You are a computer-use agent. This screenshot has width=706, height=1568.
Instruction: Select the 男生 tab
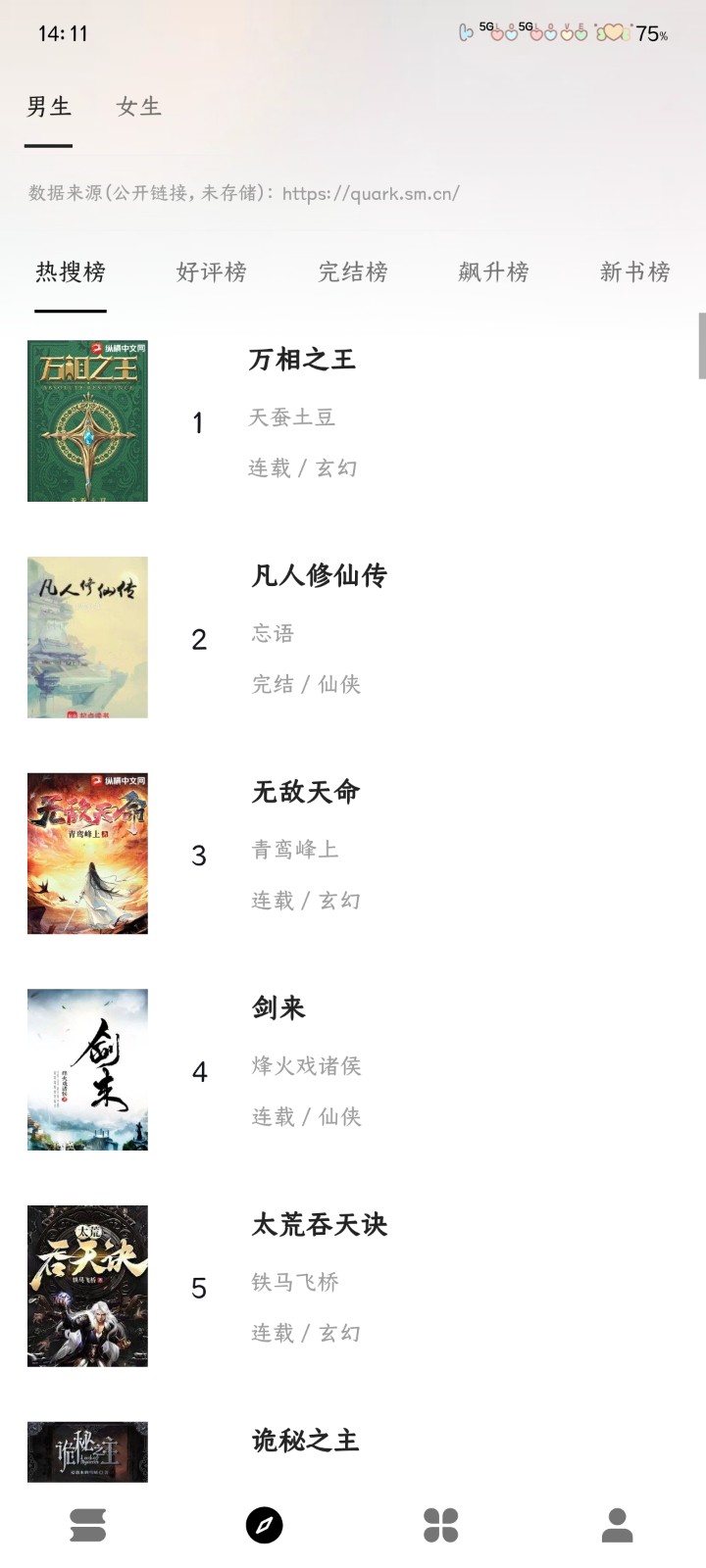[x=49, y=107]
